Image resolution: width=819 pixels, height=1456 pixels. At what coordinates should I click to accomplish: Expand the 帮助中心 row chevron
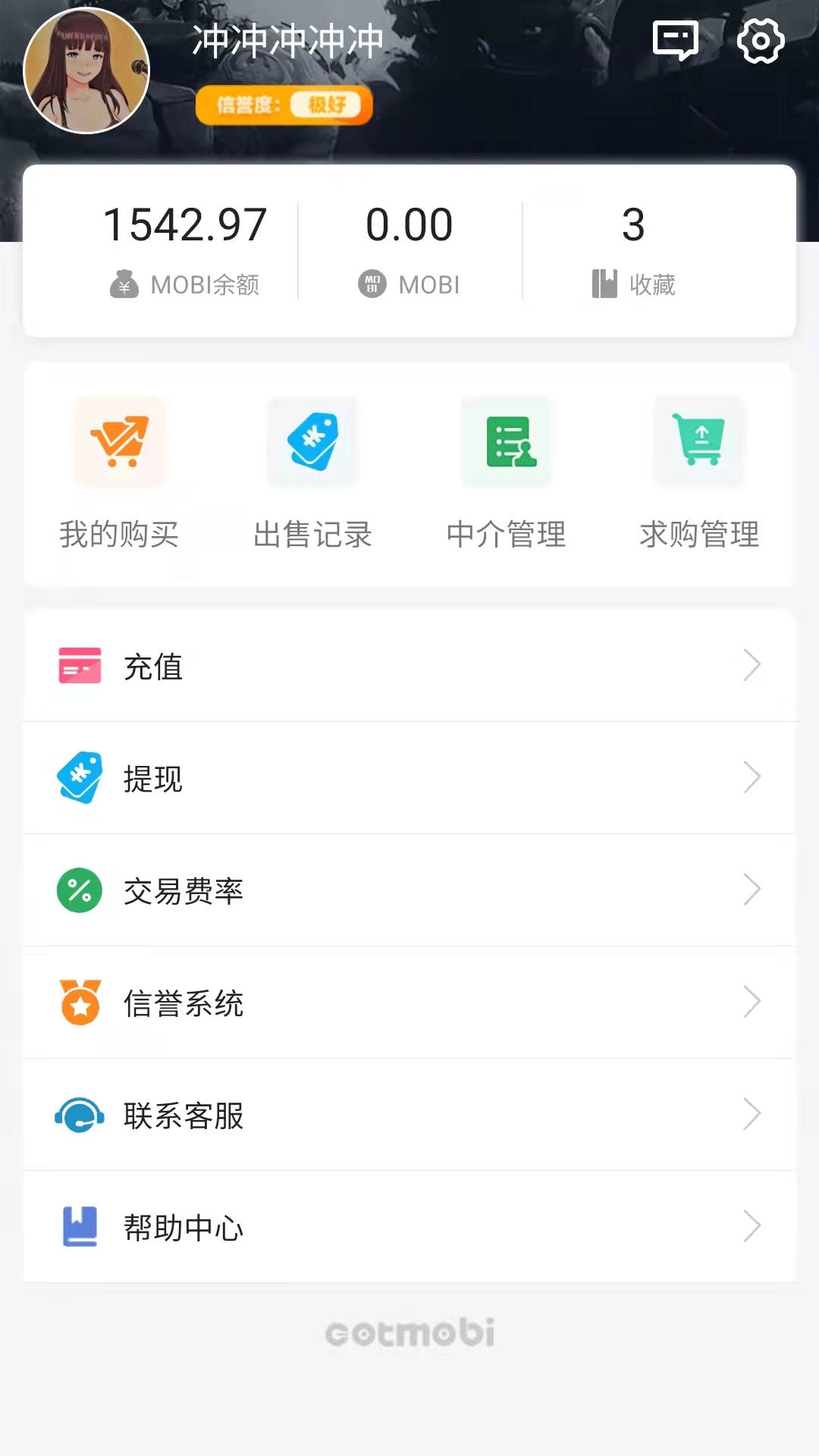[x=752, y=1226]
